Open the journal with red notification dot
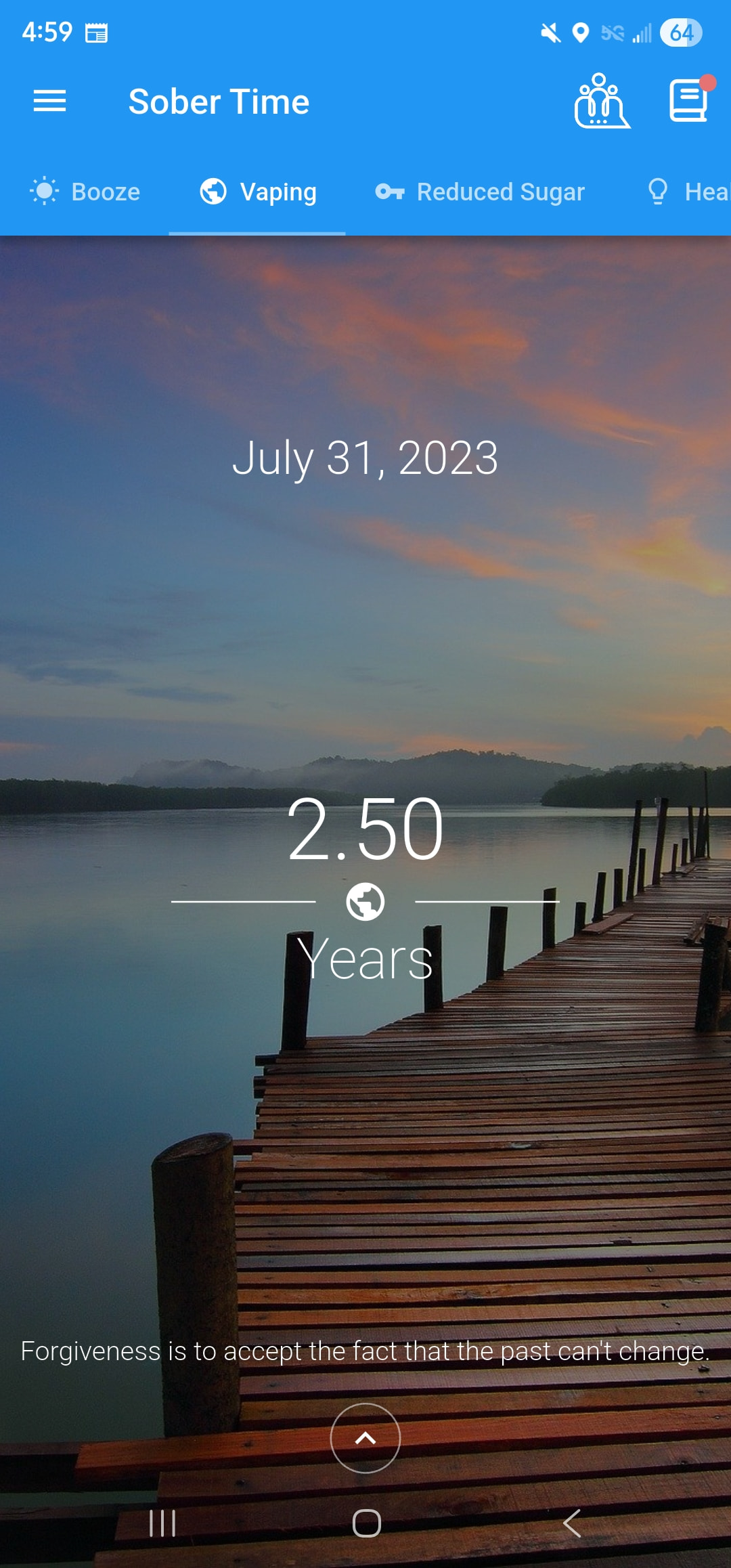Viewport: 731px width, 1568px height. [689, 102]
